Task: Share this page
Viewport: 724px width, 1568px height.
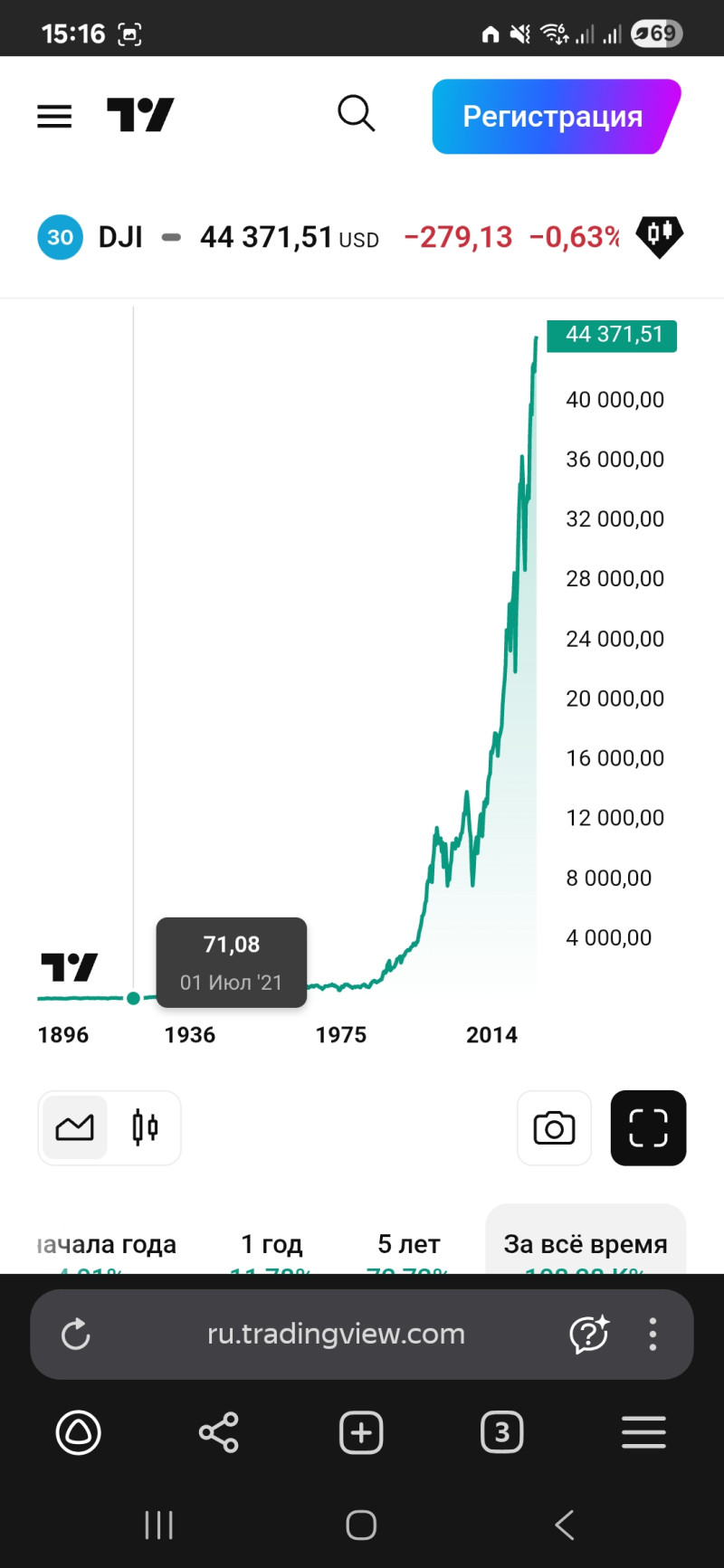Action: click(x=218, y=1432)
